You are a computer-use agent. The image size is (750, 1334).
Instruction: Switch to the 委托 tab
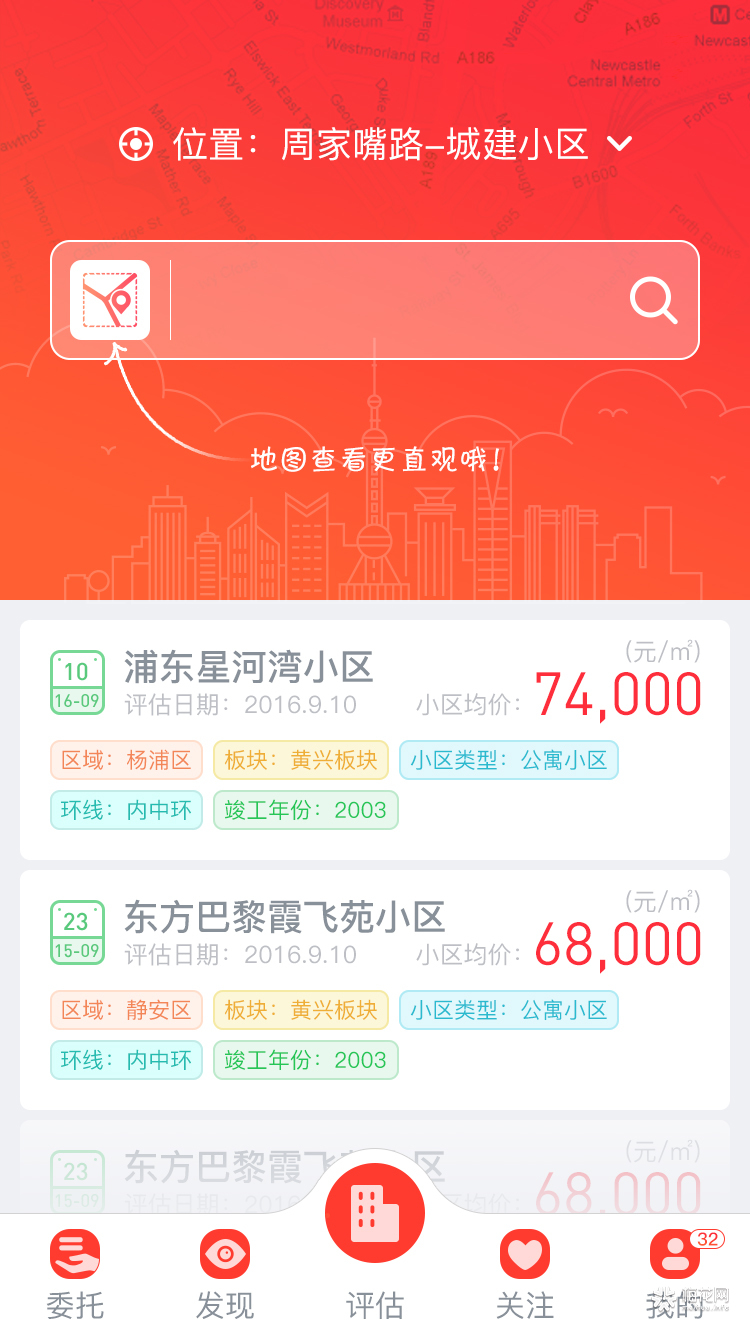point(75,1273)
